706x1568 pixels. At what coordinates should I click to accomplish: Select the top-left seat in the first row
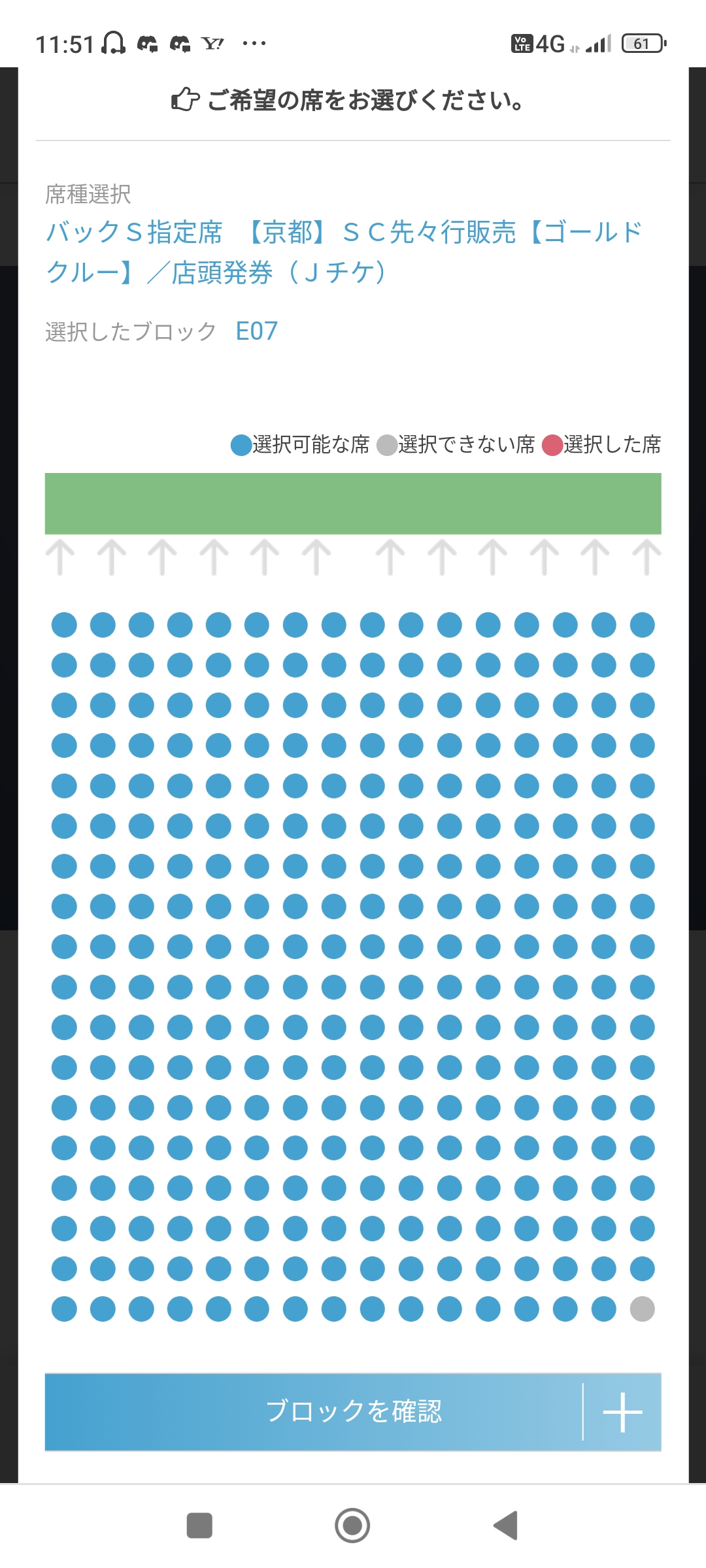(x=64, y=625)
